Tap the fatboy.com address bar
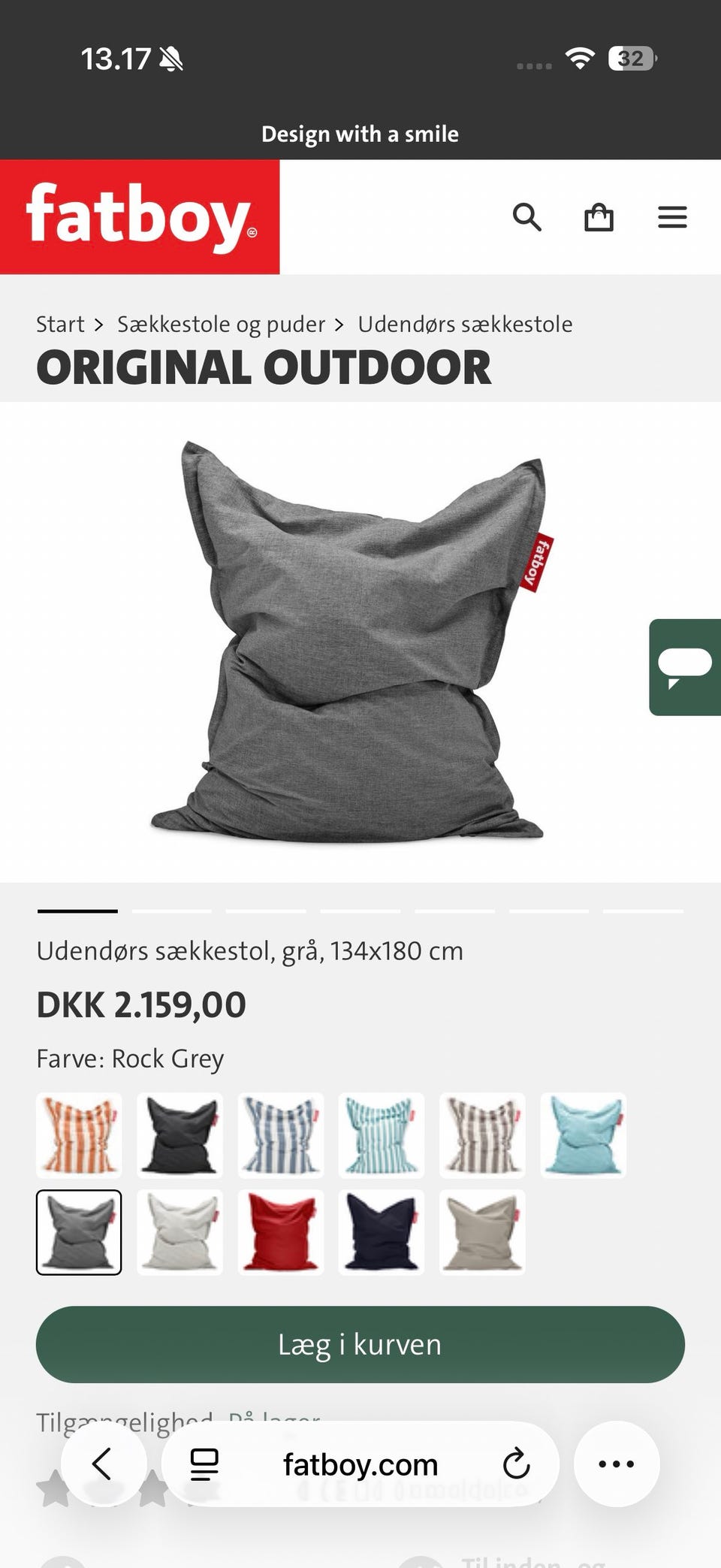This screenshot has width=721, height=1568. point(360,1464)
